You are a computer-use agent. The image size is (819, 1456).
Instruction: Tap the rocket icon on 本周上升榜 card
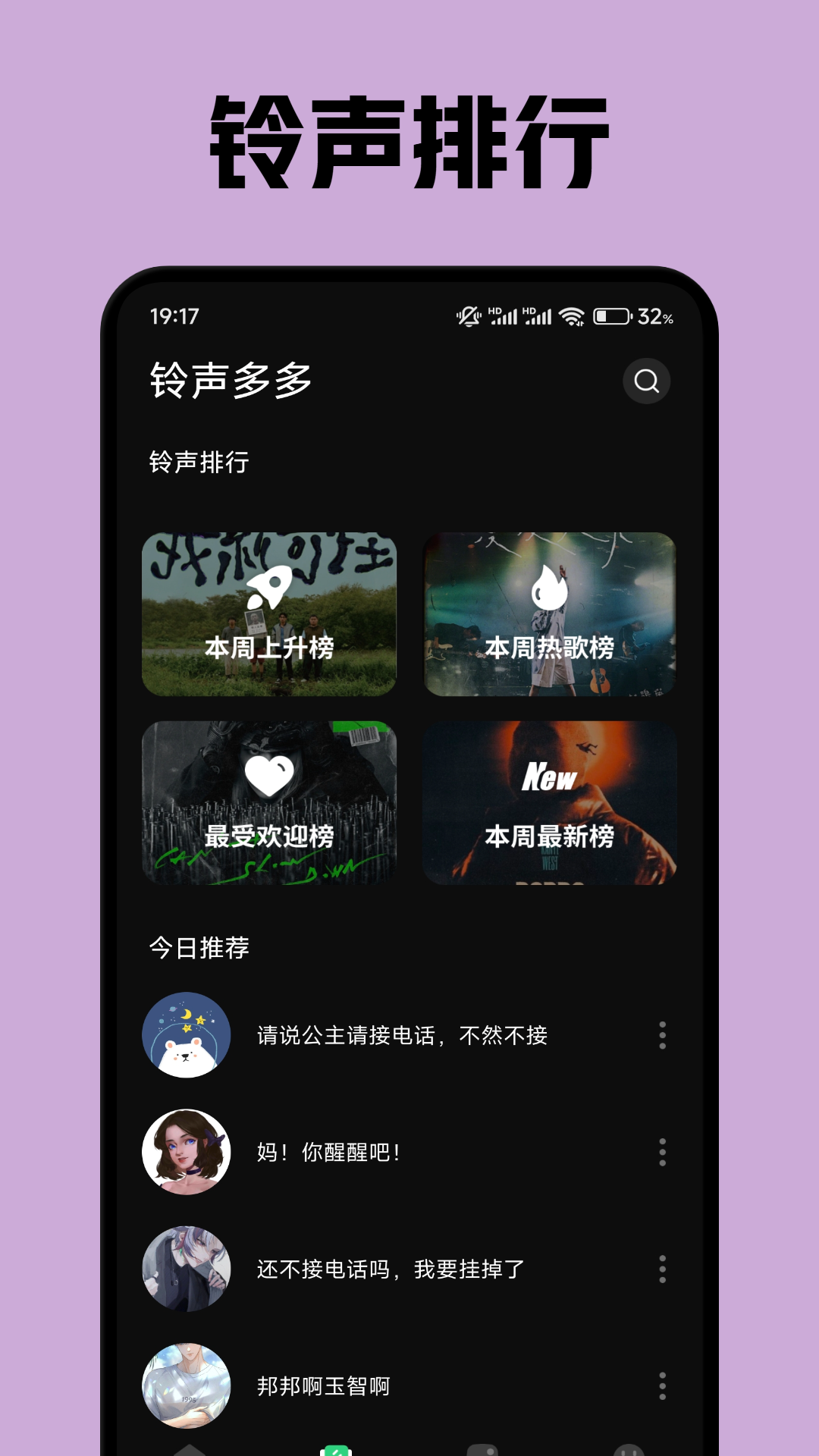click(x=269, y=588)
